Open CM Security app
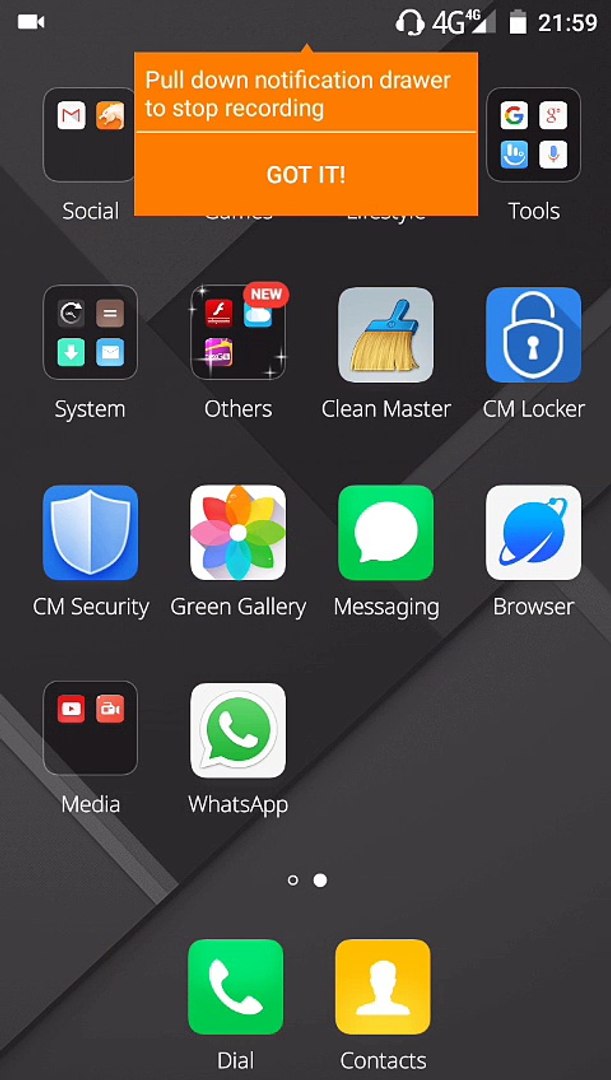 (x=90, y=533)
